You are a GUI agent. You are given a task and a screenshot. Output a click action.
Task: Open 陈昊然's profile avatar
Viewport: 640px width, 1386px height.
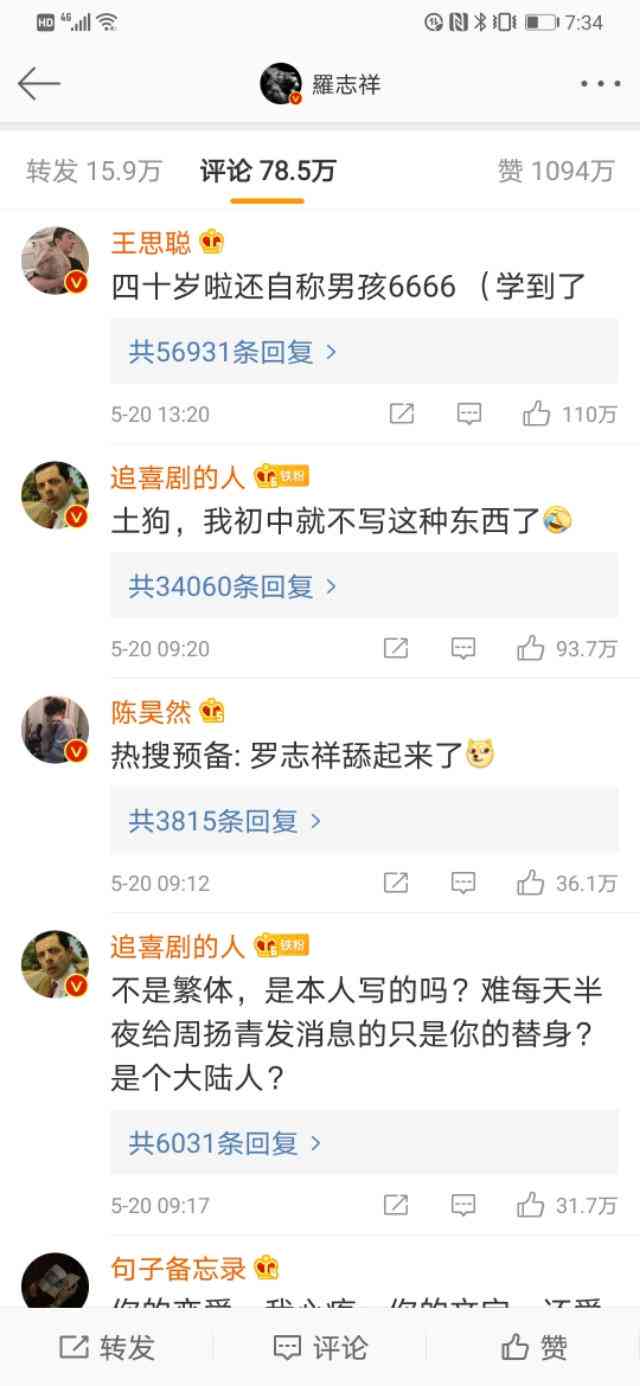[55, 729]
